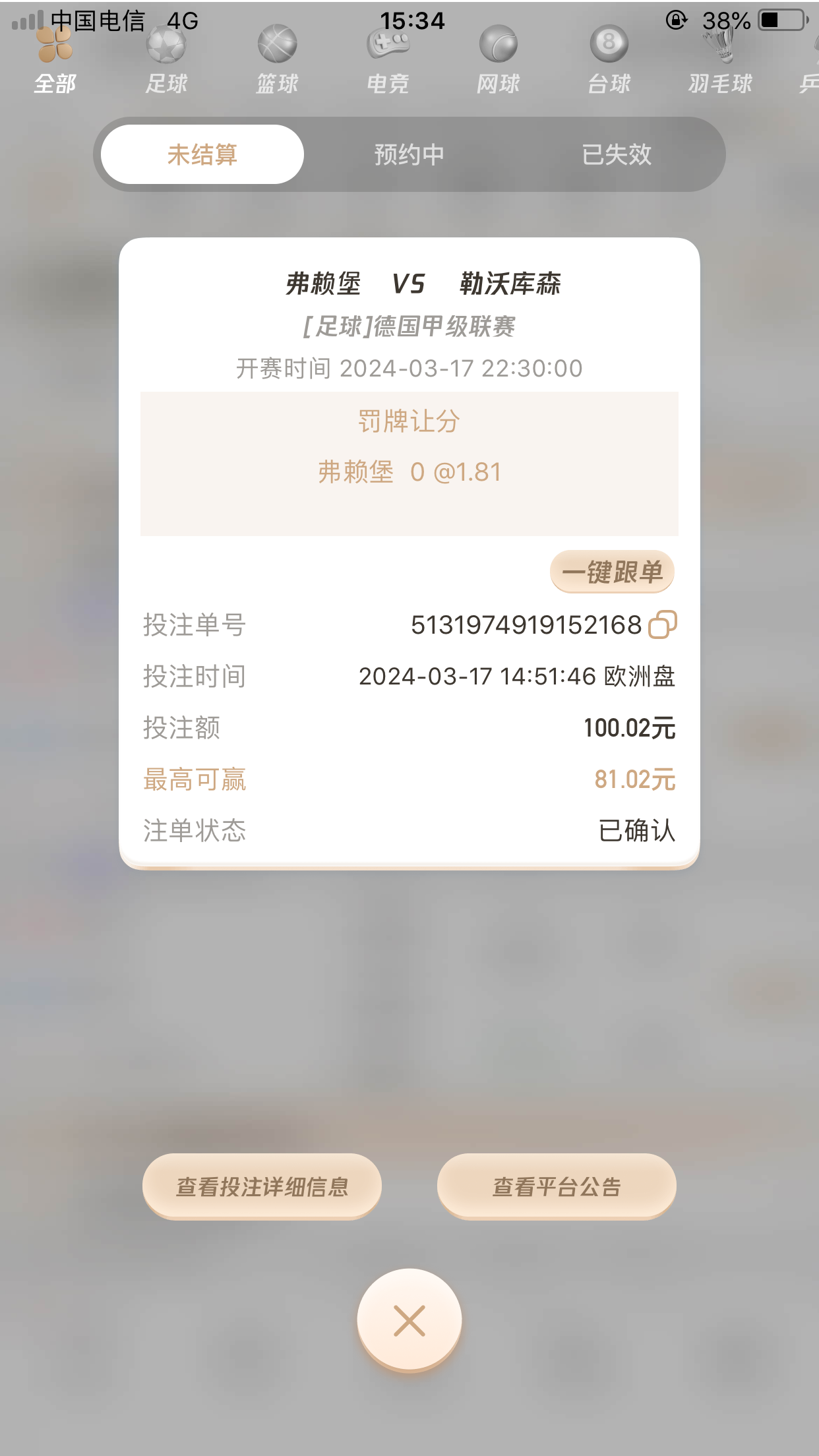Switch to 电竞 category
Screen dimensions: 819x1456
pyautogui.click(x=388, y=64)
